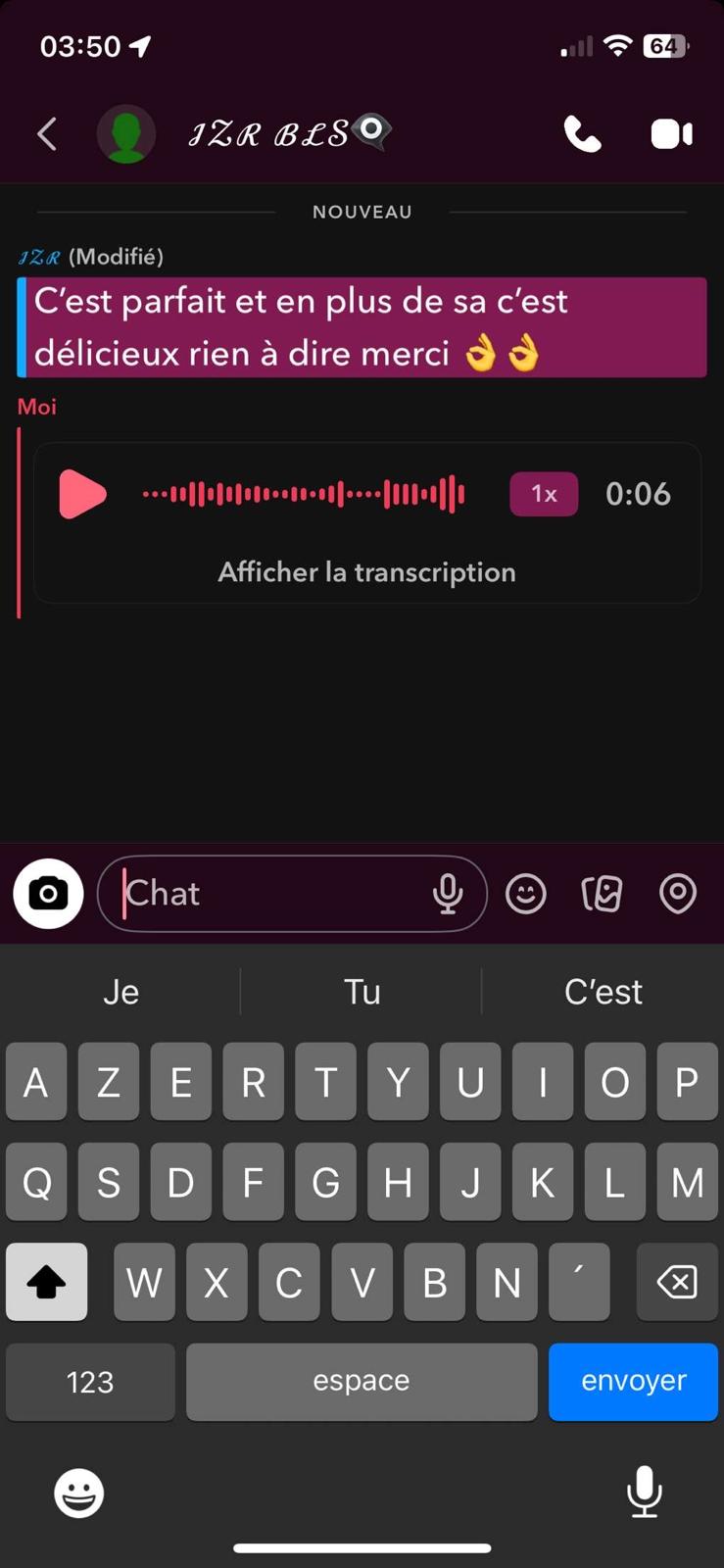Open the message "C'est parfait et en plus"
The image size is (724, 1568).
pyautogui.click(x=362, y=327)
